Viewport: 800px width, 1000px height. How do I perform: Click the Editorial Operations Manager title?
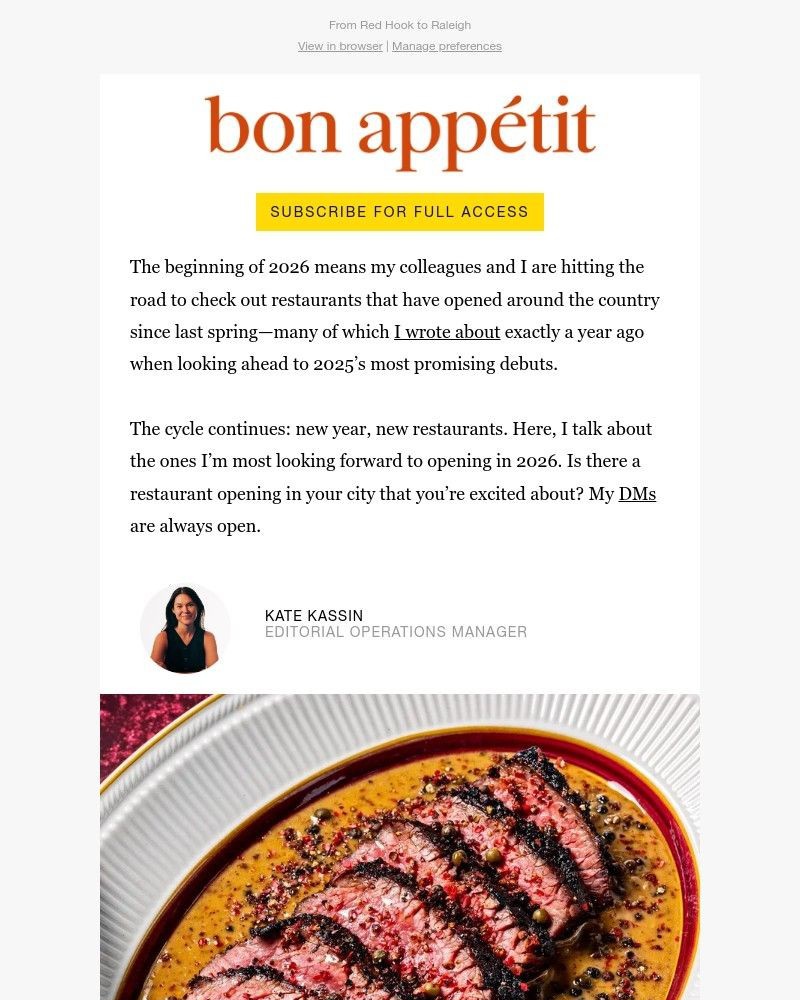(396, 632)
